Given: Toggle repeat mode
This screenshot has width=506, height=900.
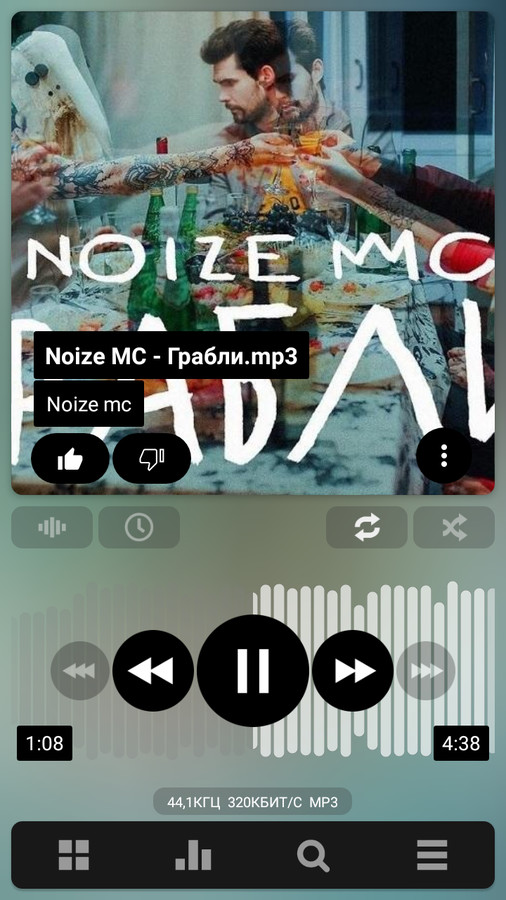Looking at the screenshot, I should (x=367, y=527).
